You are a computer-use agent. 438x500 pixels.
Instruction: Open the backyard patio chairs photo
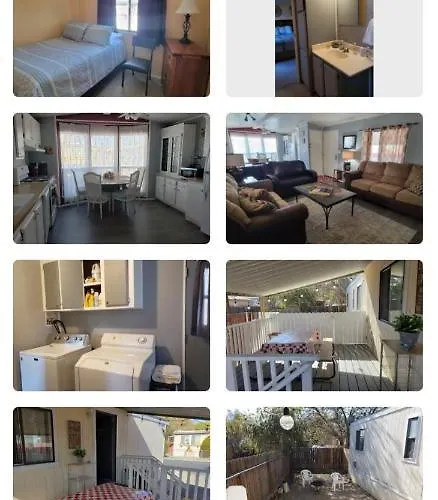click(324, 453)
